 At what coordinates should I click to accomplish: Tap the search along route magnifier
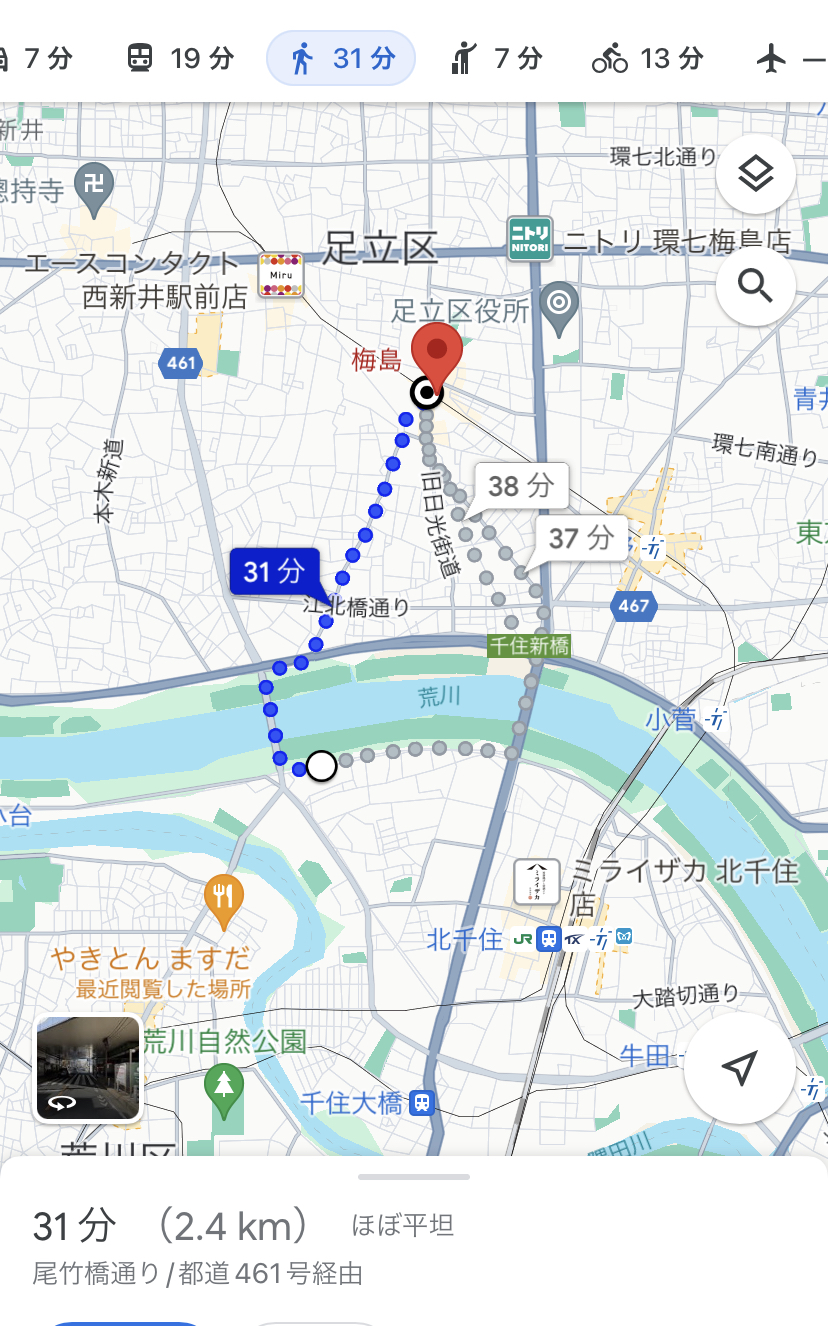[756, 287]
